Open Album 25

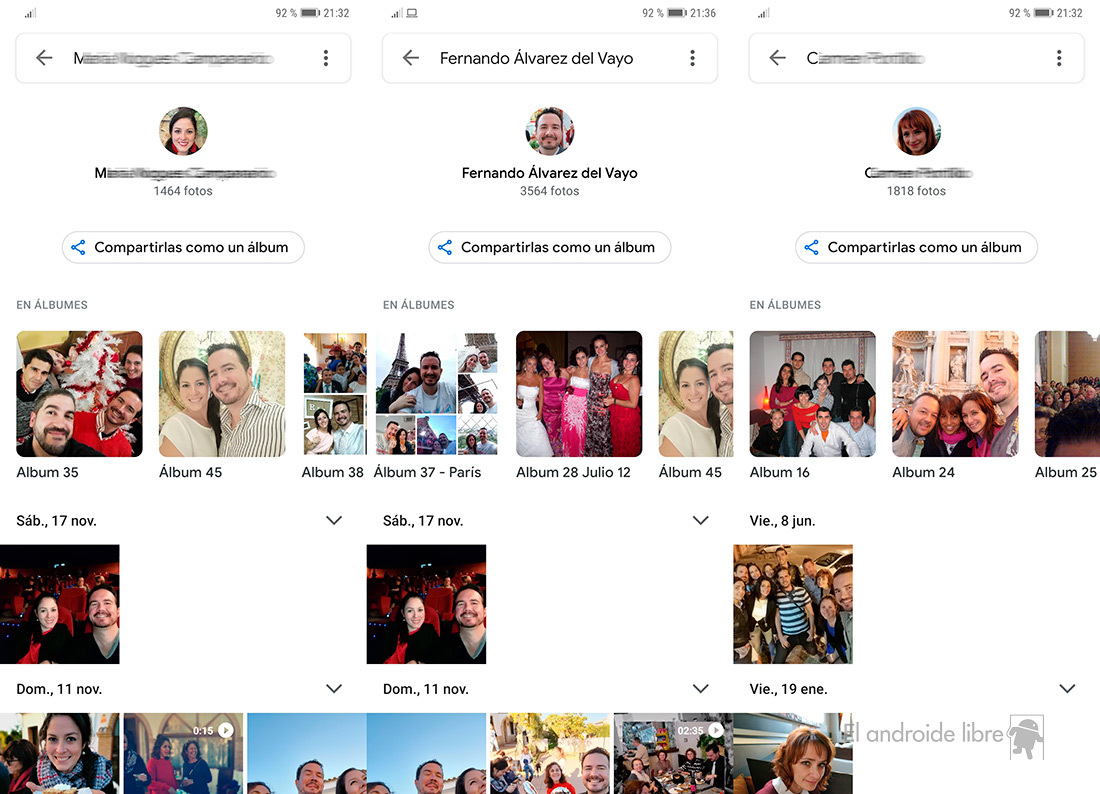click(x=1067, y=394)
